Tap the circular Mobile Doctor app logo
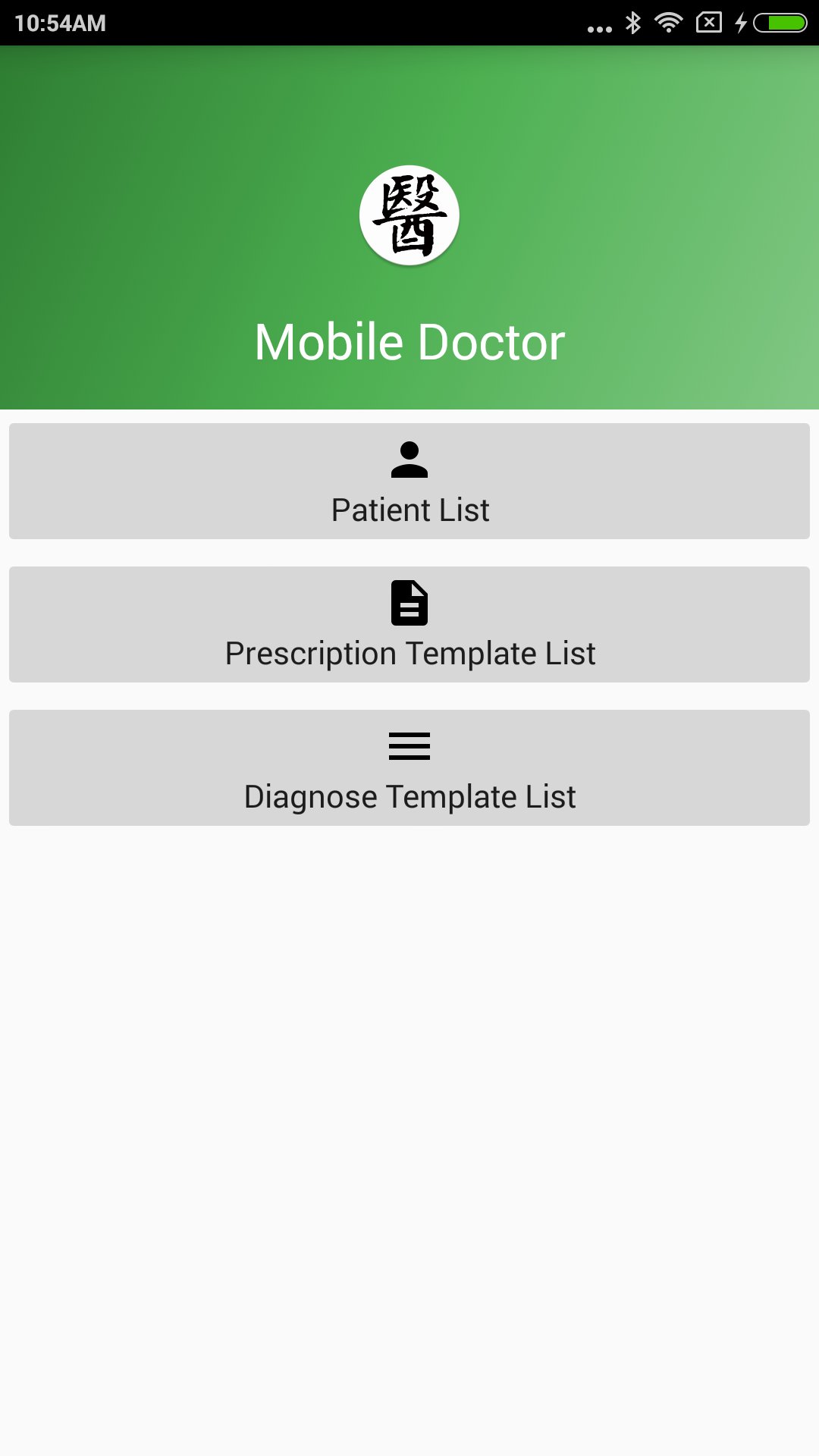This screenshot has width=819, height=1456. point(409,215)
